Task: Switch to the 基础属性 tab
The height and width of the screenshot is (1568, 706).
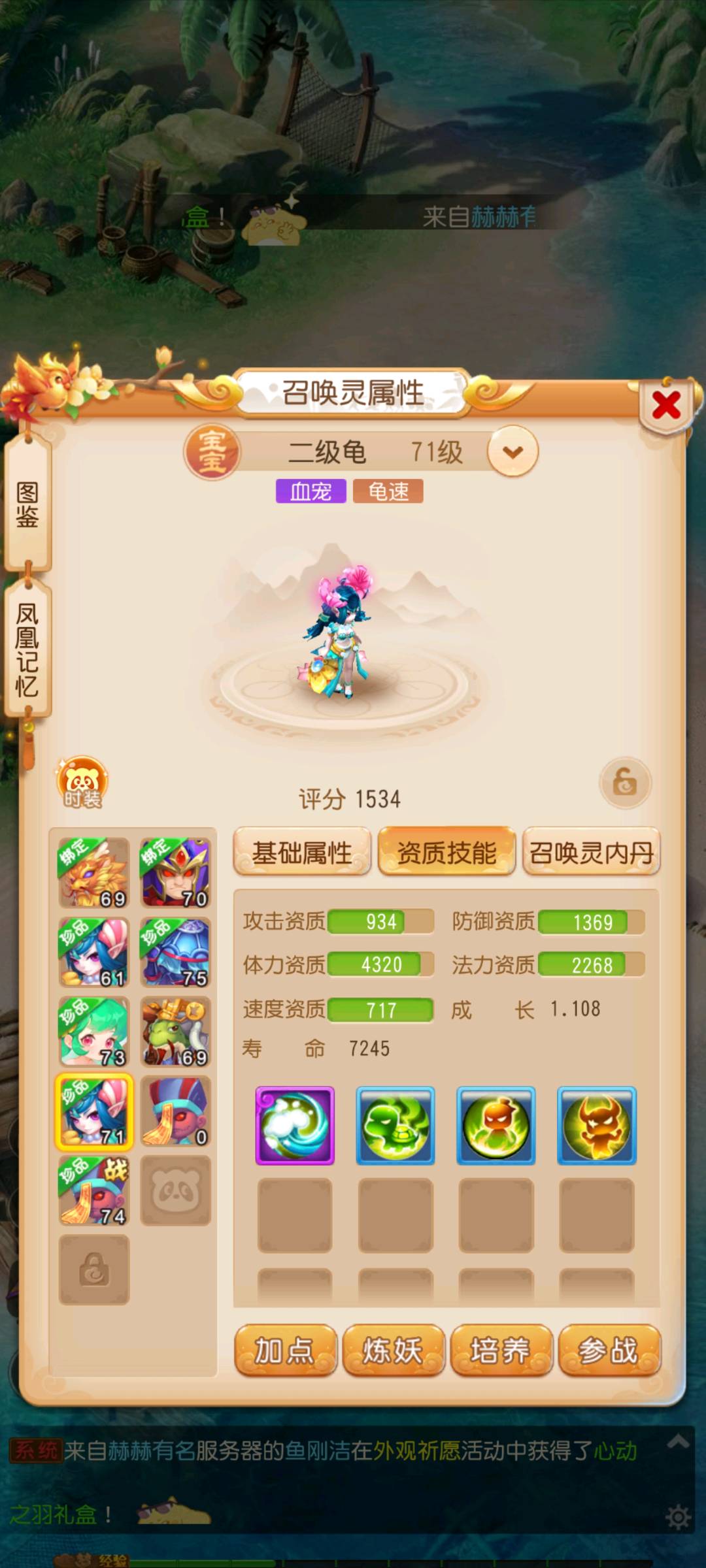Action: point(302,853)
